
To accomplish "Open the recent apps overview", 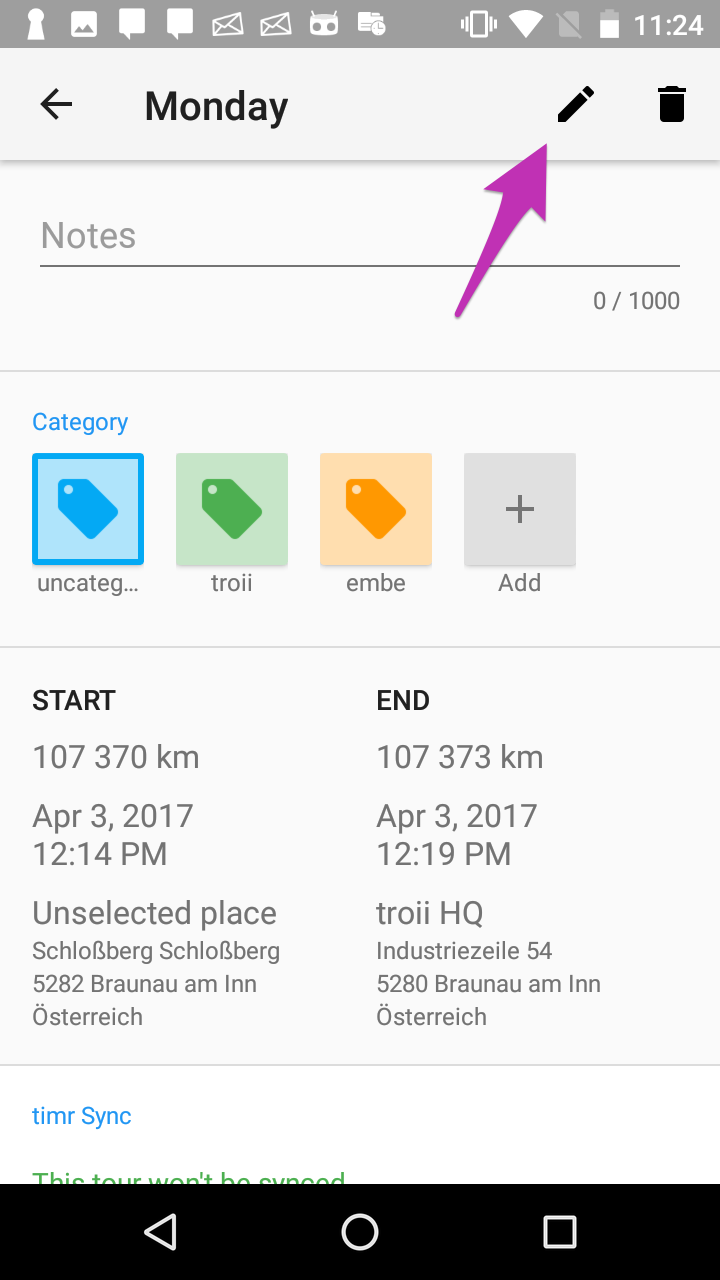I will tap(560, 1232).
